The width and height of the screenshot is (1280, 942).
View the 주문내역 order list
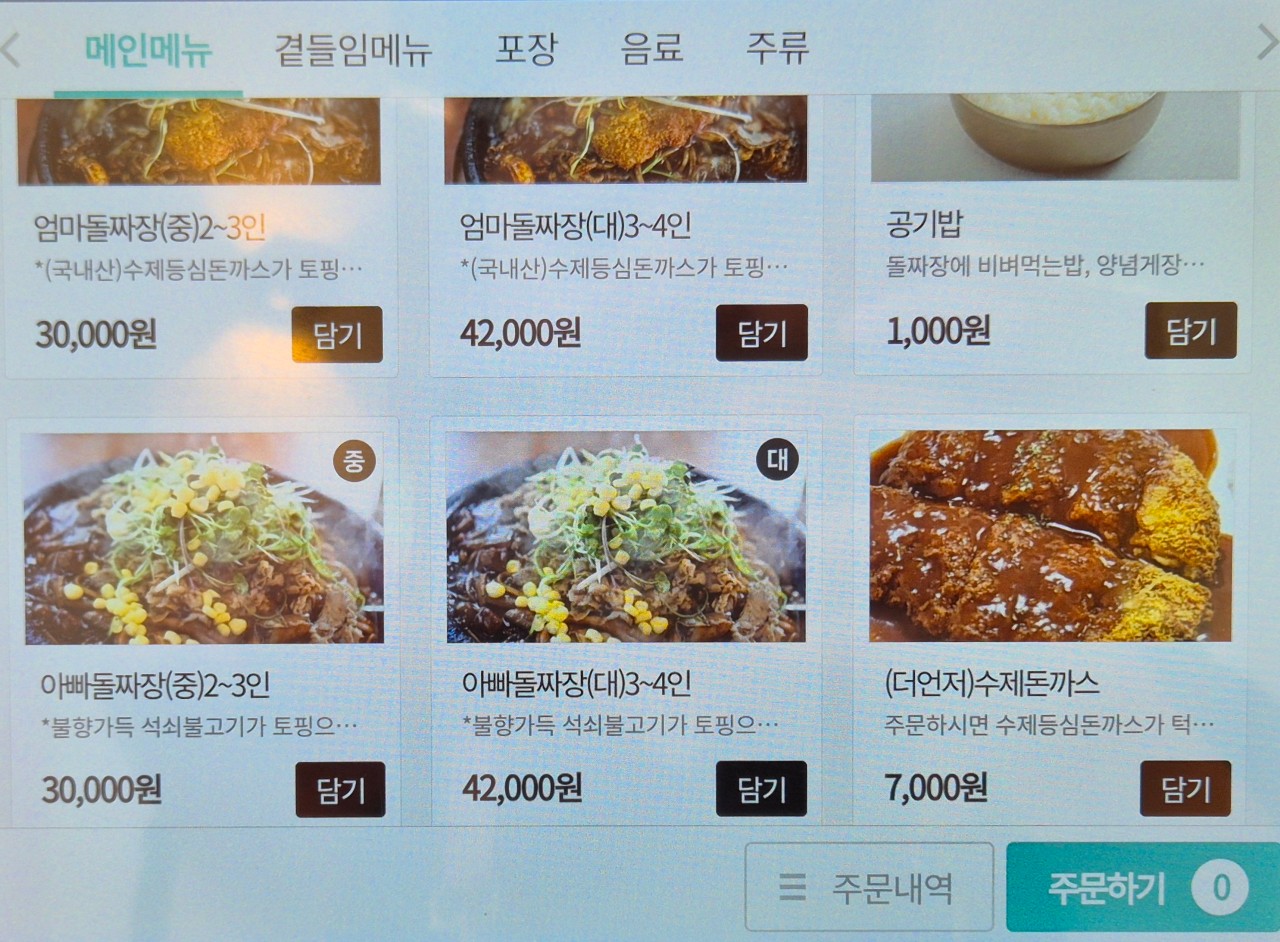869,887
